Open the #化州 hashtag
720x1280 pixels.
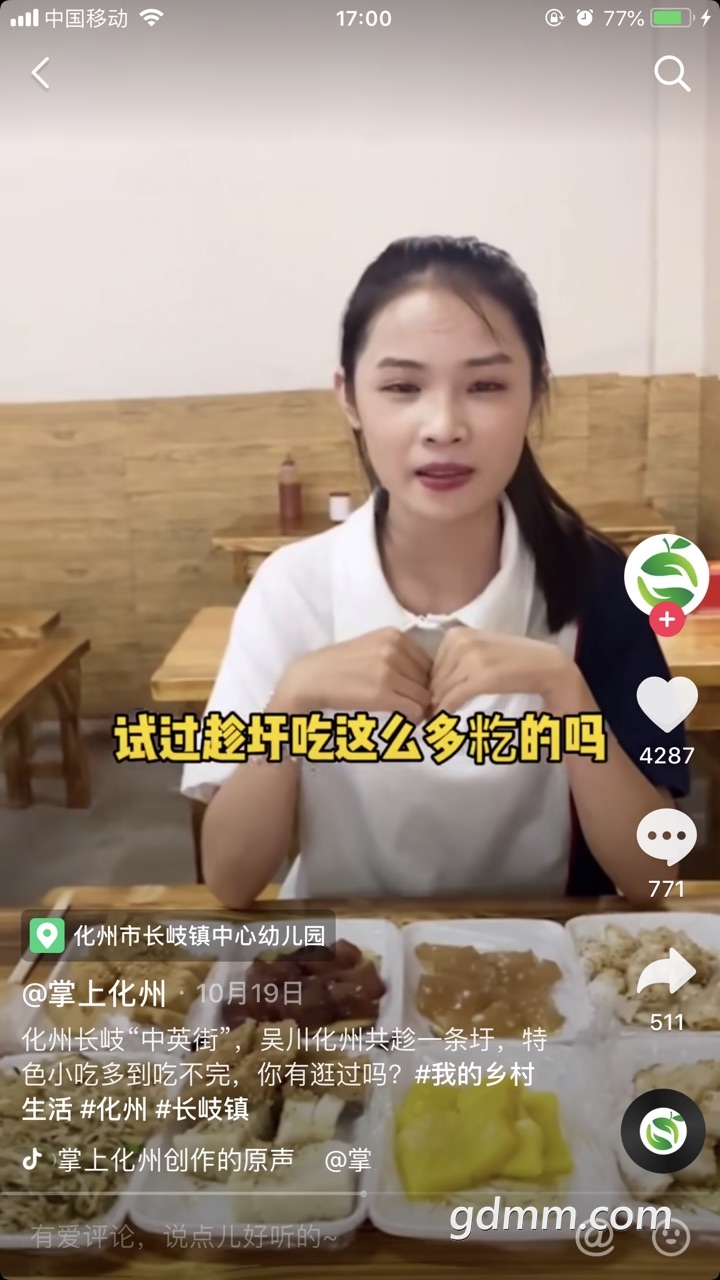point(114,1108)
